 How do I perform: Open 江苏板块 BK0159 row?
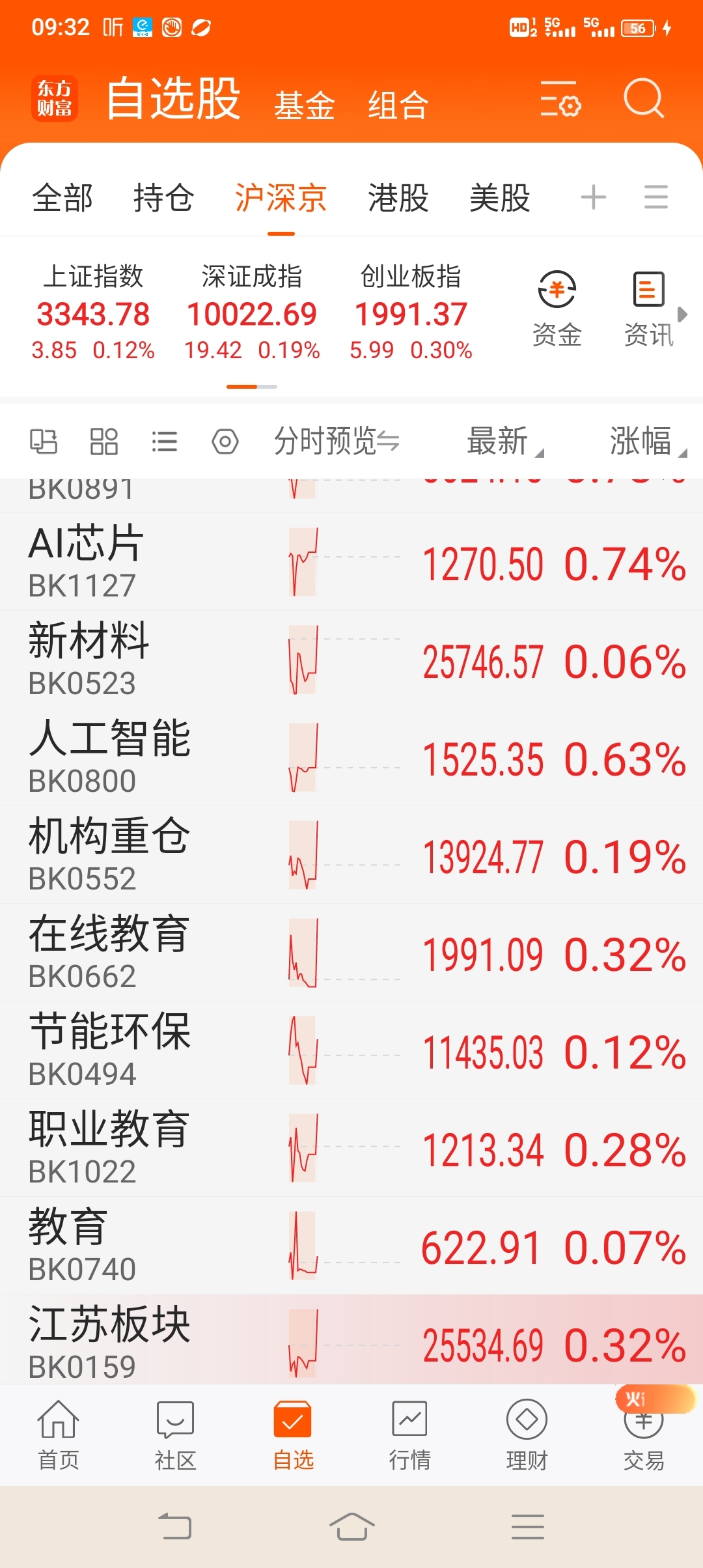(x=351, y=1339)
